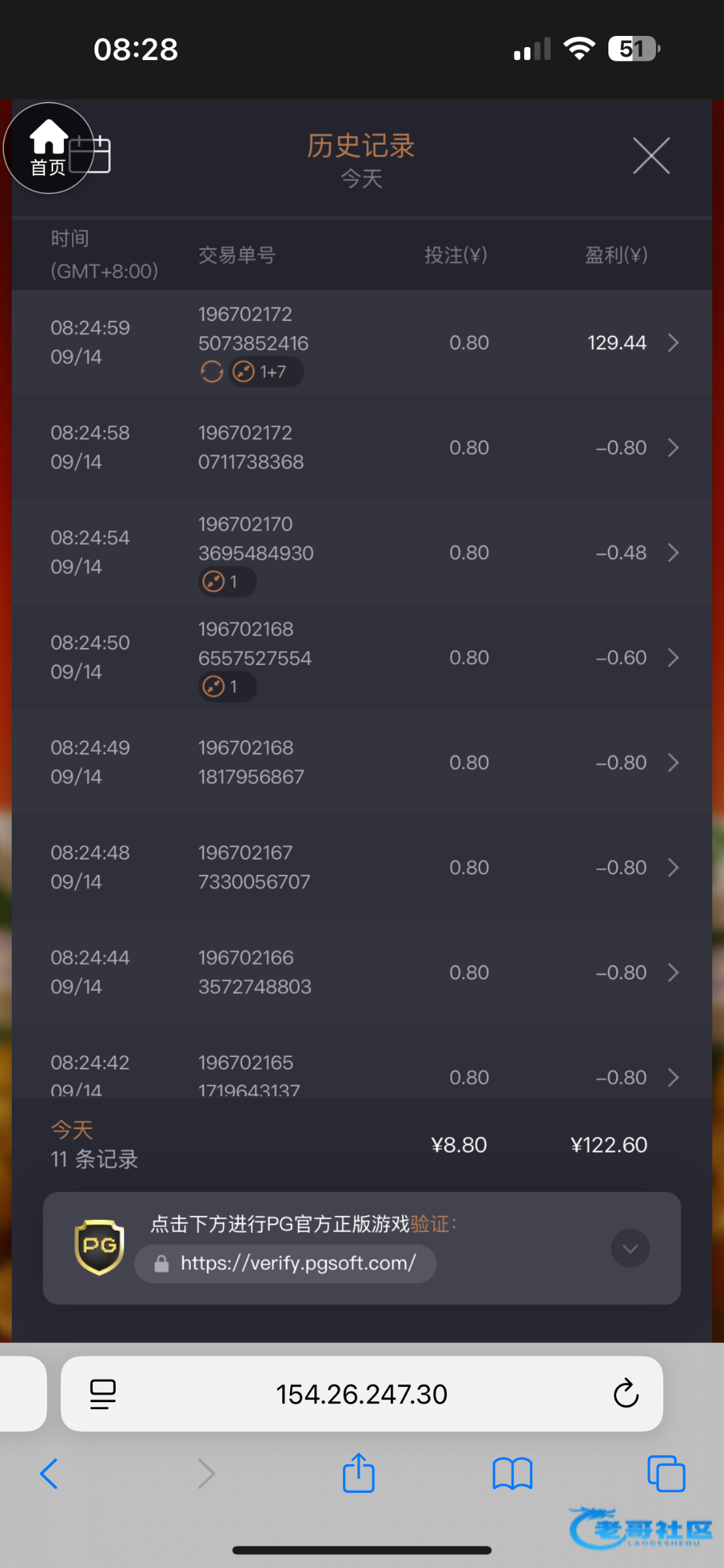Expand the PG verification banner chevron
The width and height of the screenshot is (724, 1568).
(x=630, y=1249)
